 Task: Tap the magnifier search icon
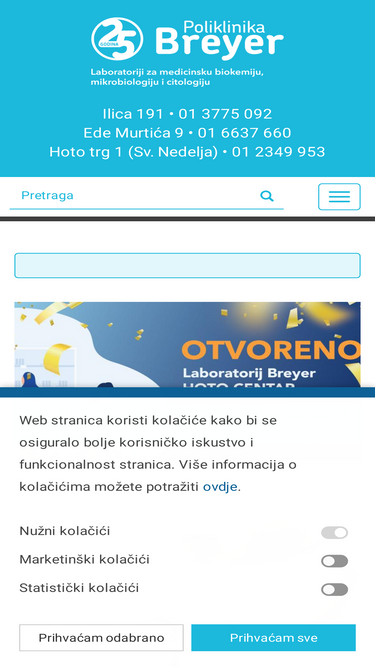coord(267,196)
